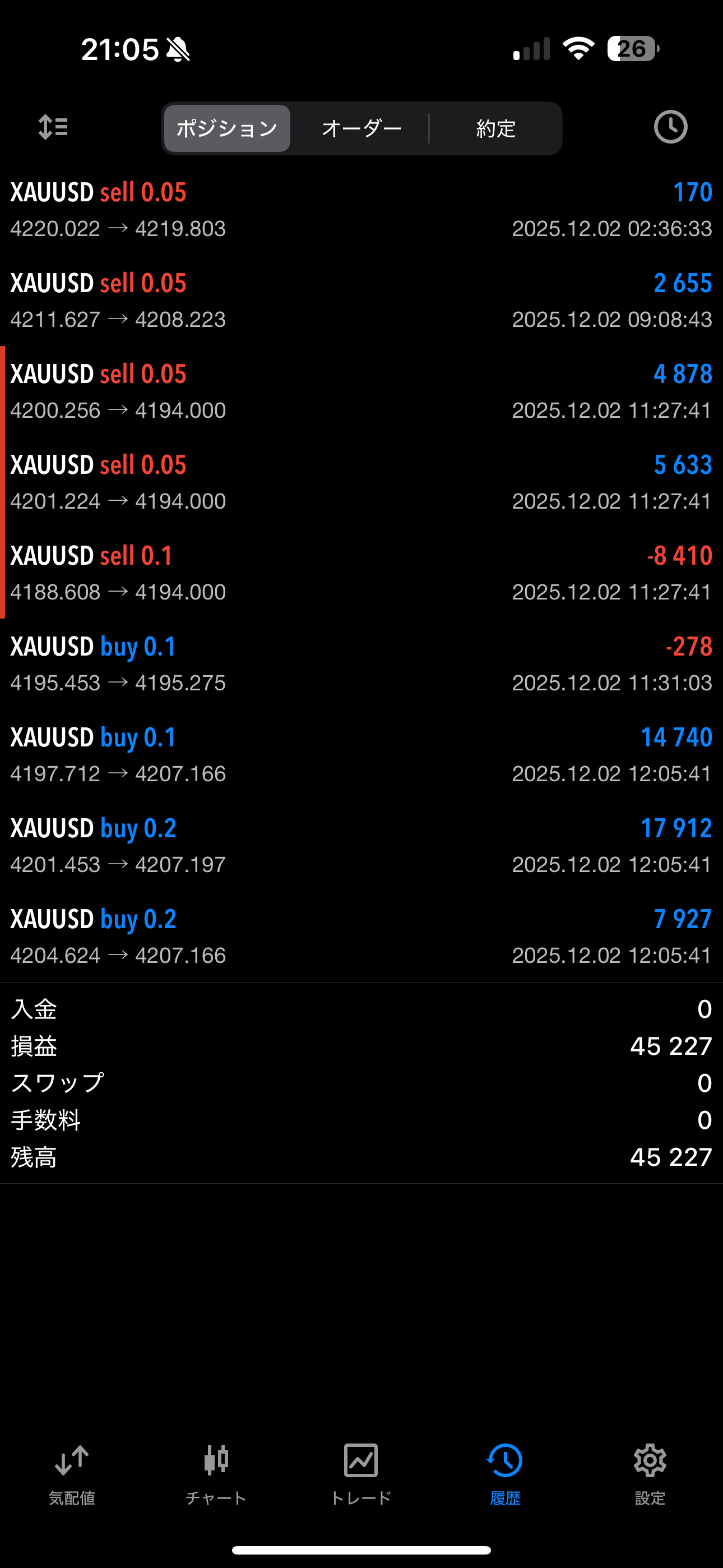Switch to the トレード tab
The image size is (723, 1568).
click(361, 1474)
